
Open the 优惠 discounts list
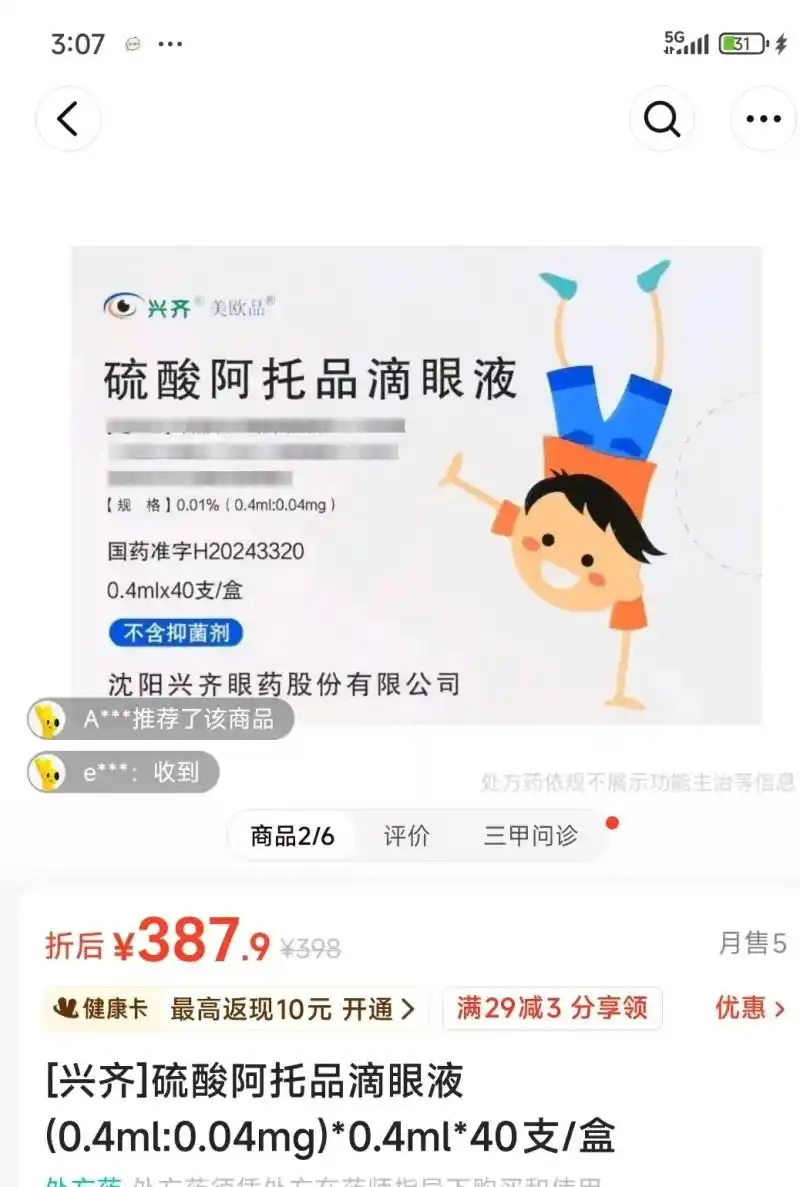point(749,1007)
